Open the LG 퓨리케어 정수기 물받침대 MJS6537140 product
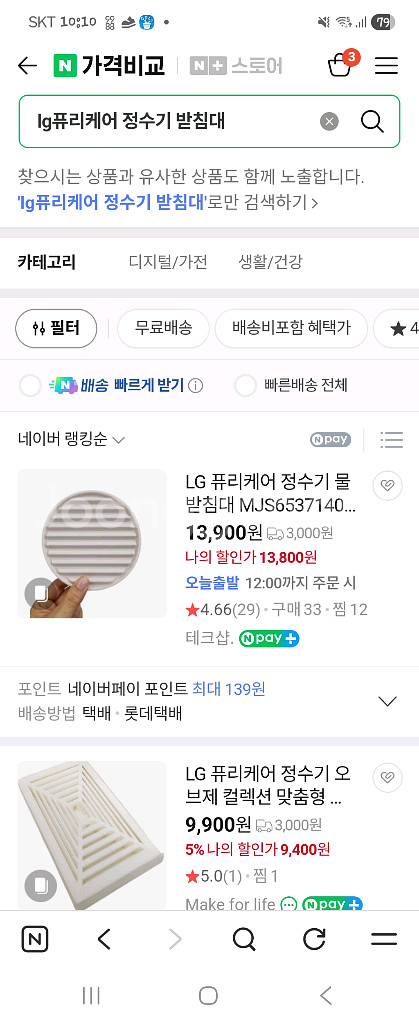This screenshot has height=1024, width=419. pyautogui.click(x=271, y=494)
